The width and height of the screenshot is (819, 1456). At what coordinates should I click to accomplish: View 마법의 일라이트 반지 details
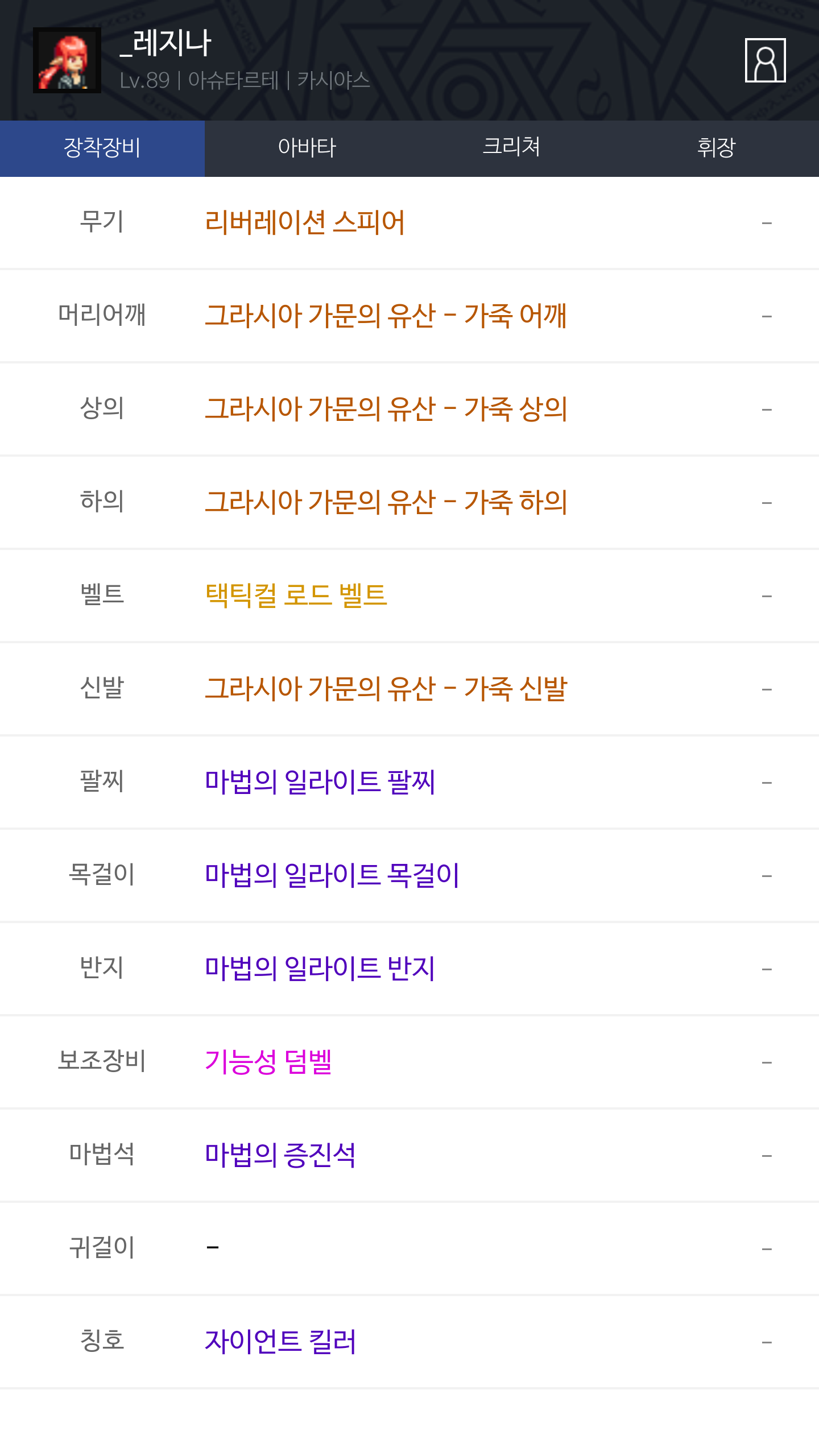[x=320, y=969]
